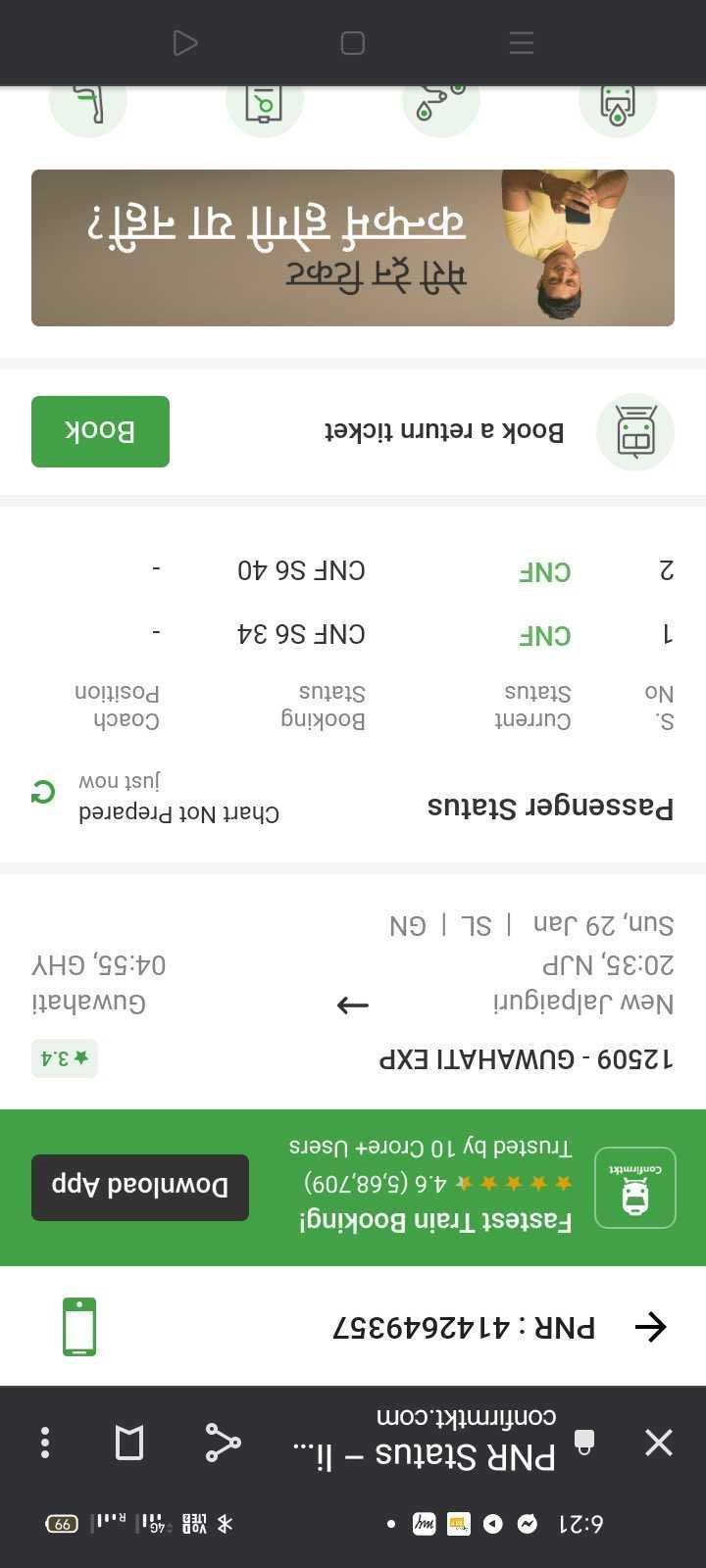Close the PNR Status browser tab
706x1568 pixels.
(x=659, y=1442)
